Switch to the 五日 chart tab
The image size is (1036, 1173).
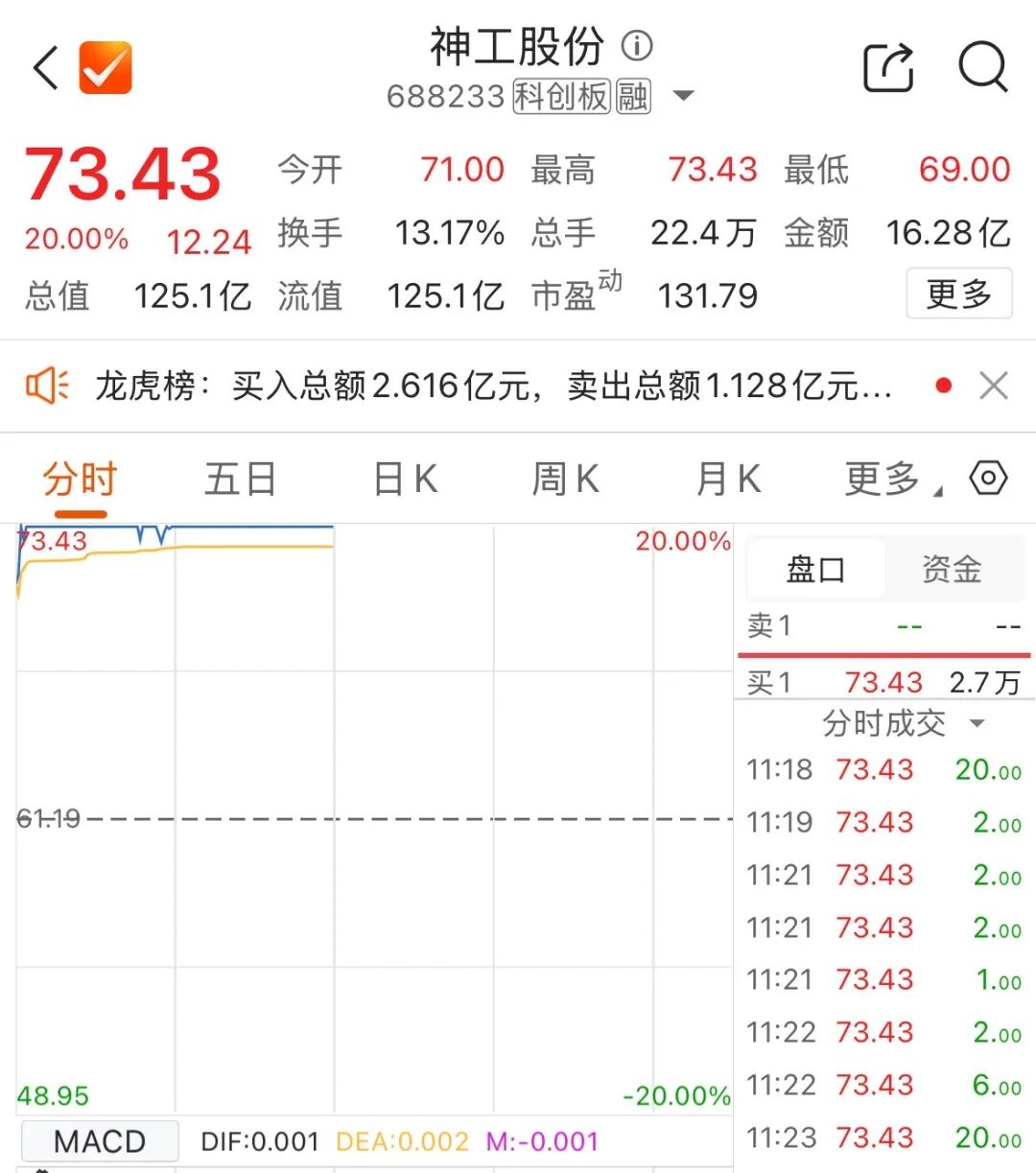click(240, 479)
